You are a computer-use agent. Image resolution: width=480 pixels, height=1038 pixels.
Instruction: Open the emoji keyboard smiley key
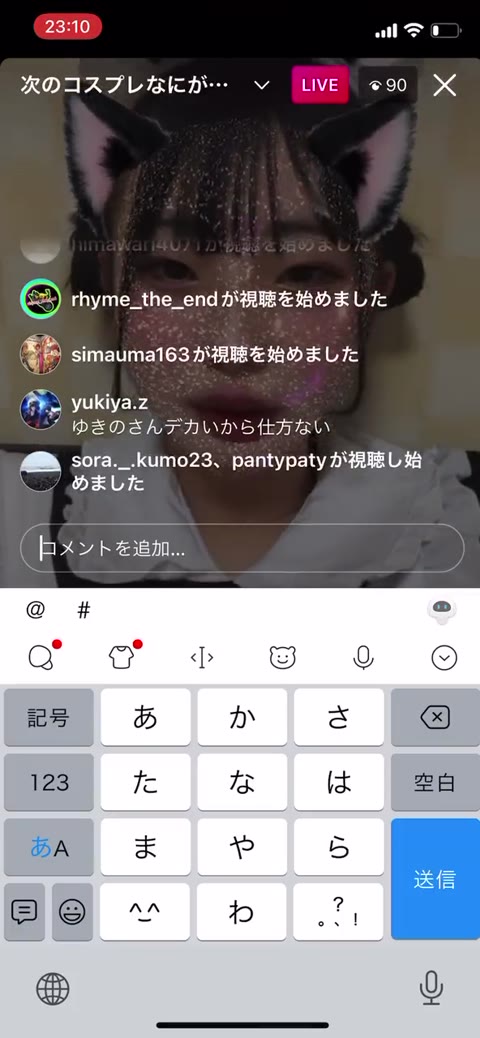pyautogui.click(x=72, y=912)
